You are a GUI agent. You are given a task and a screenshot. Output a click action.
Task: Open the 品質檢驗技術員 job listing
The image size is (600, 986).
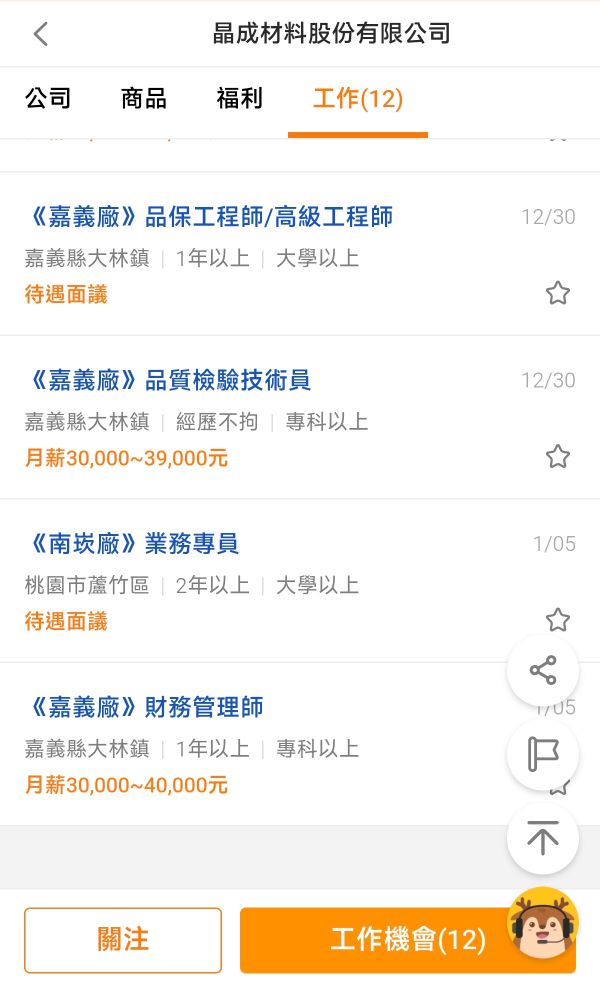pos(170,380)
